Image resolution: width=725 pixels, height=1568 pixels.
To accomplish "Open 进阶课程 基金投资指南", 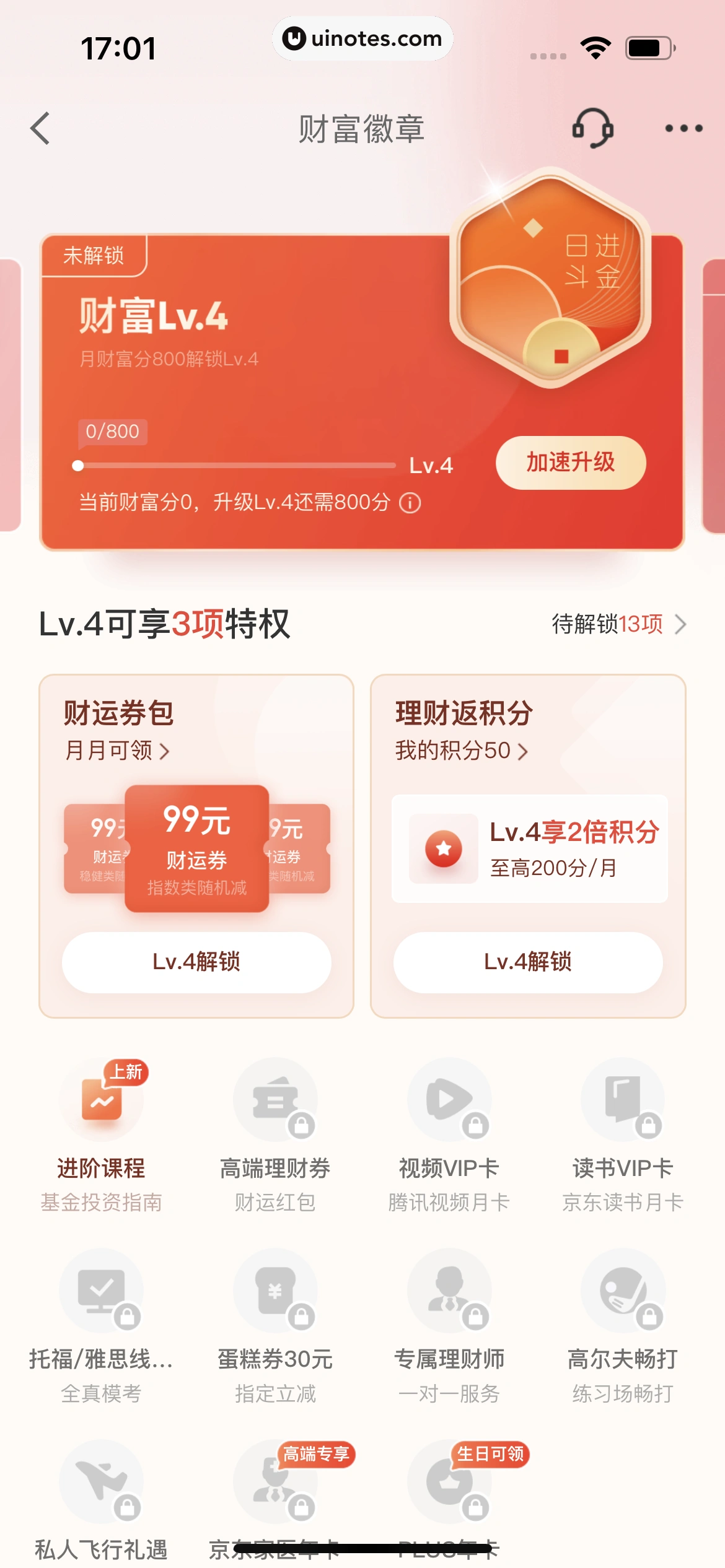I will (x=101, y=1133).
